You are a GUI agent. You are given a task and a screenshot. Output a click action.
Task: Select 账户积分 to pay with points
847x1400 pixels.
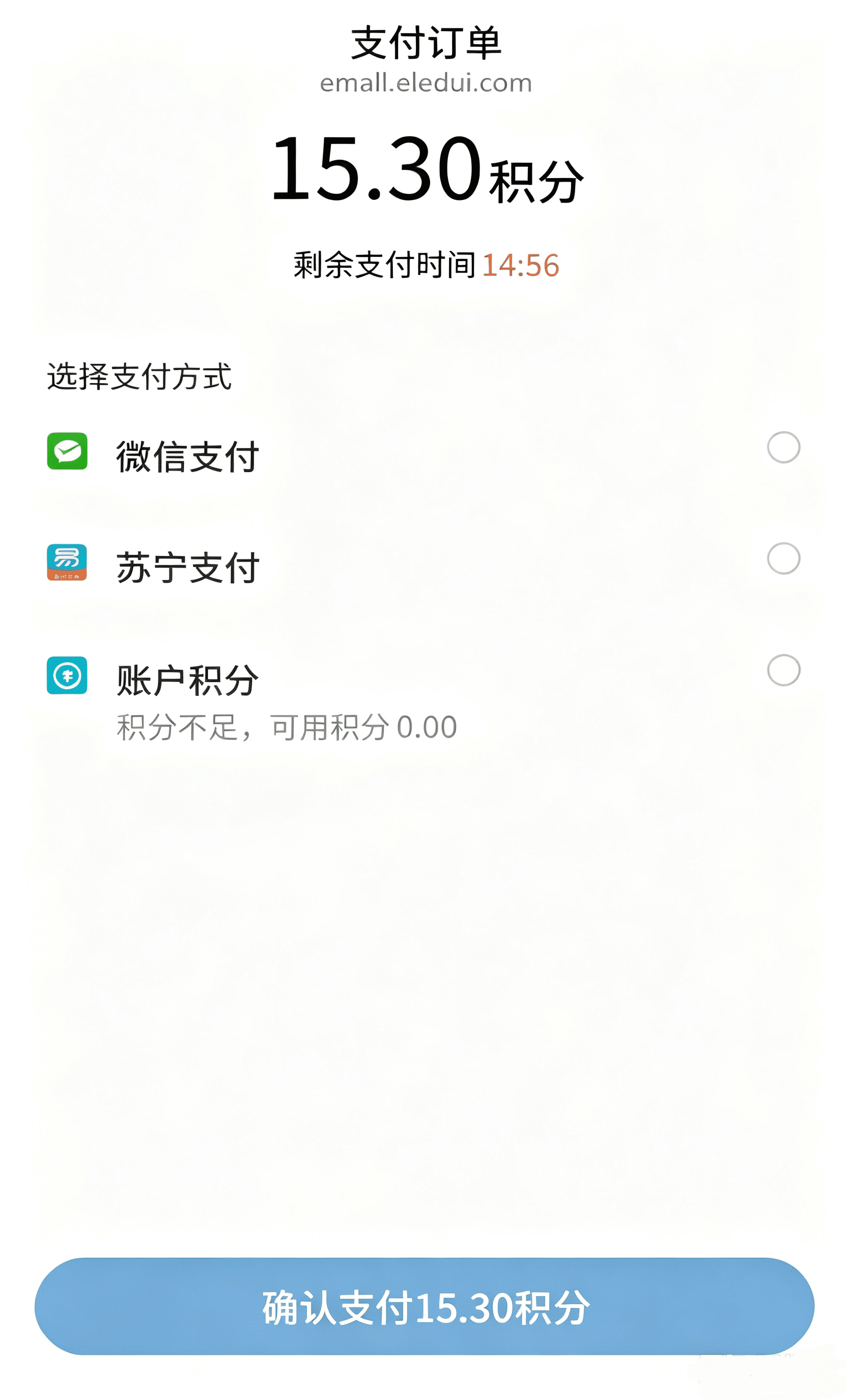[x=424, y=699]
